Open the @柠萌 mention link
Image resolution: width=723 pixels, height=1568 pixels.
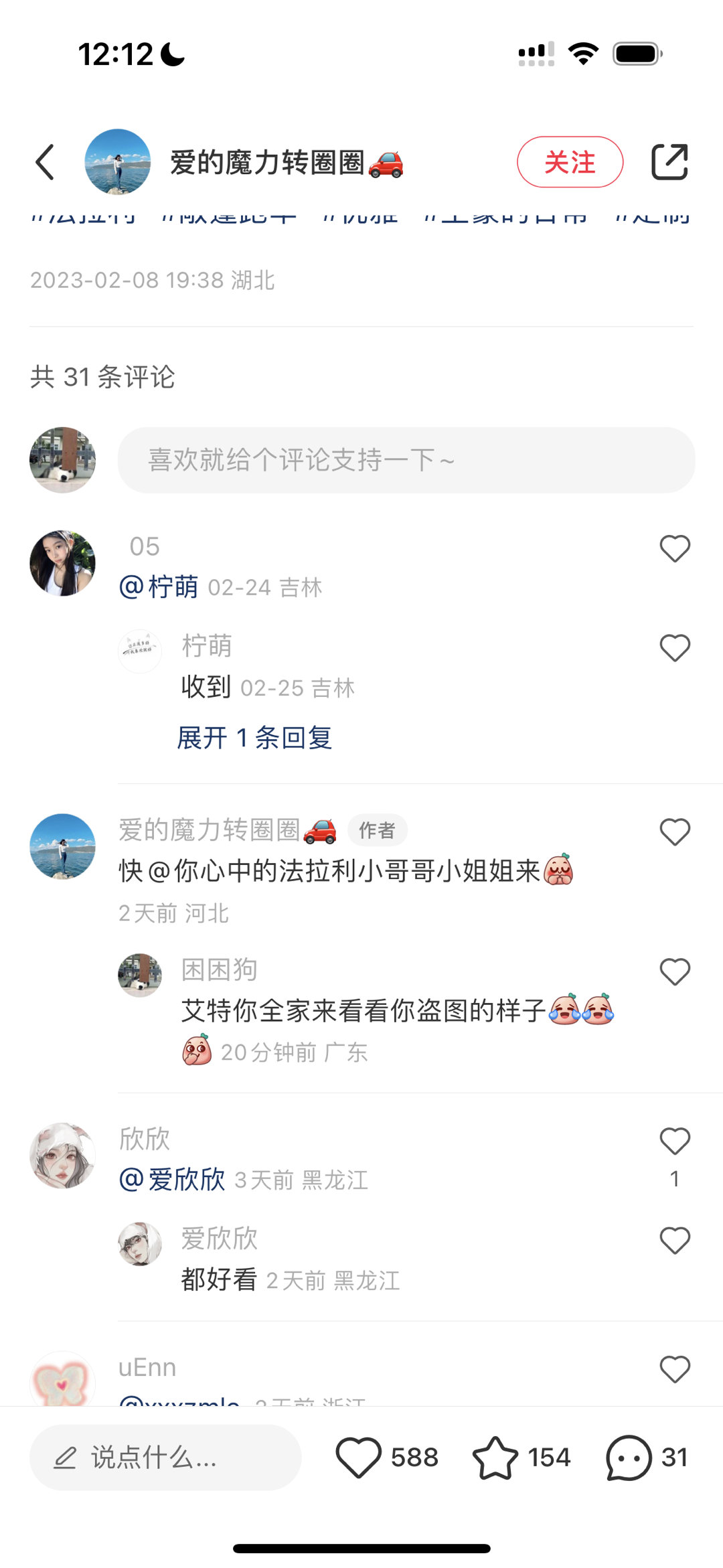[159, 587]
